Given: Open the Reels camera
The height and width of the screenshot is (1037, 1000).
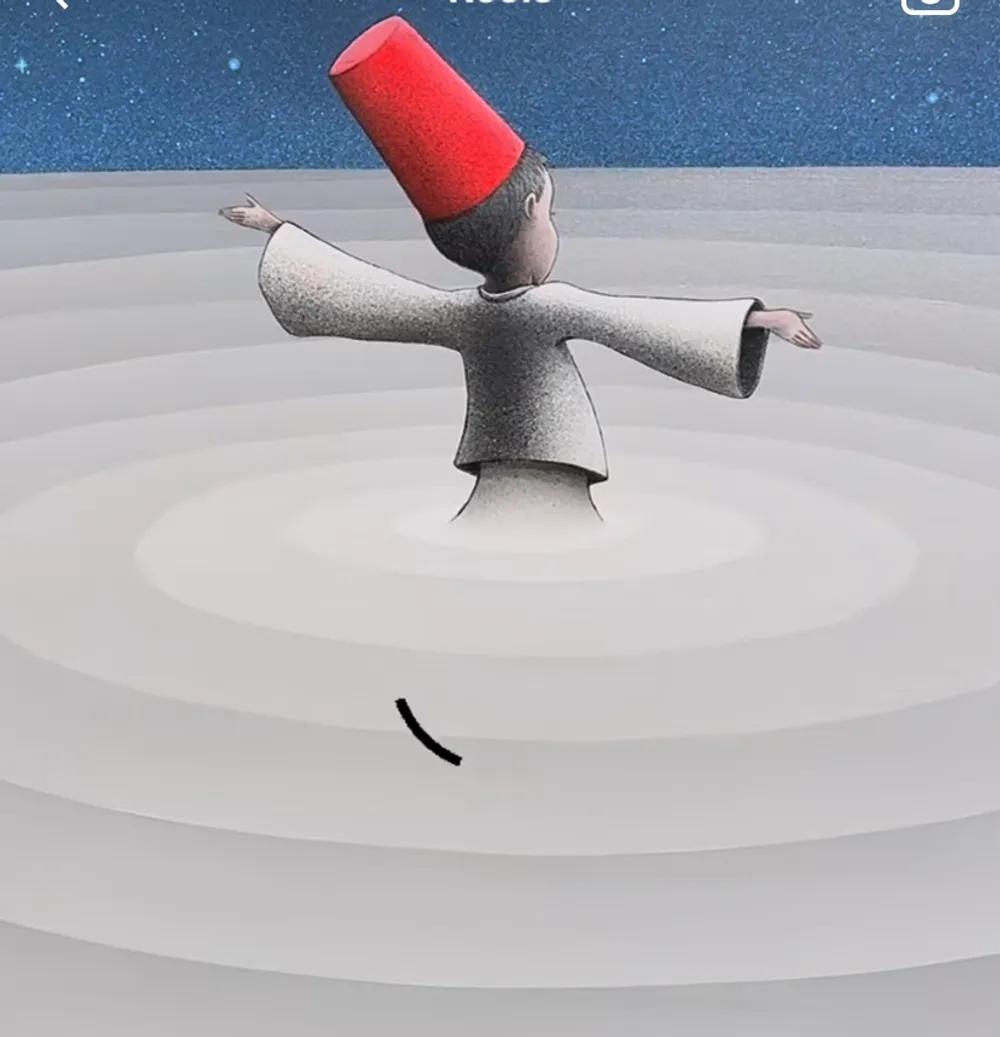Looking at the screenshot, I should (x=930, y=4).
